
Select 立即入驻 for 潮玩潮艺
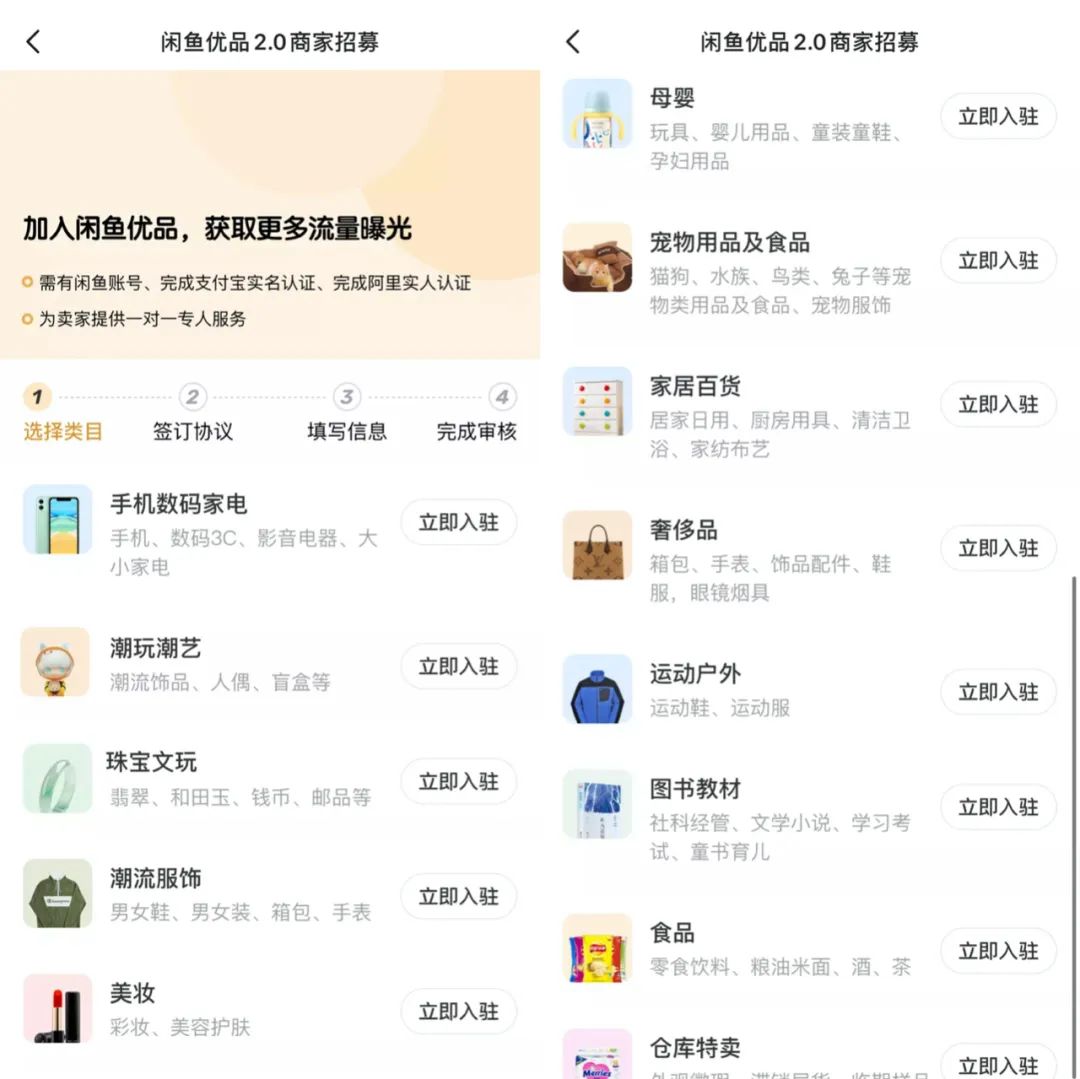coord(458,666)
